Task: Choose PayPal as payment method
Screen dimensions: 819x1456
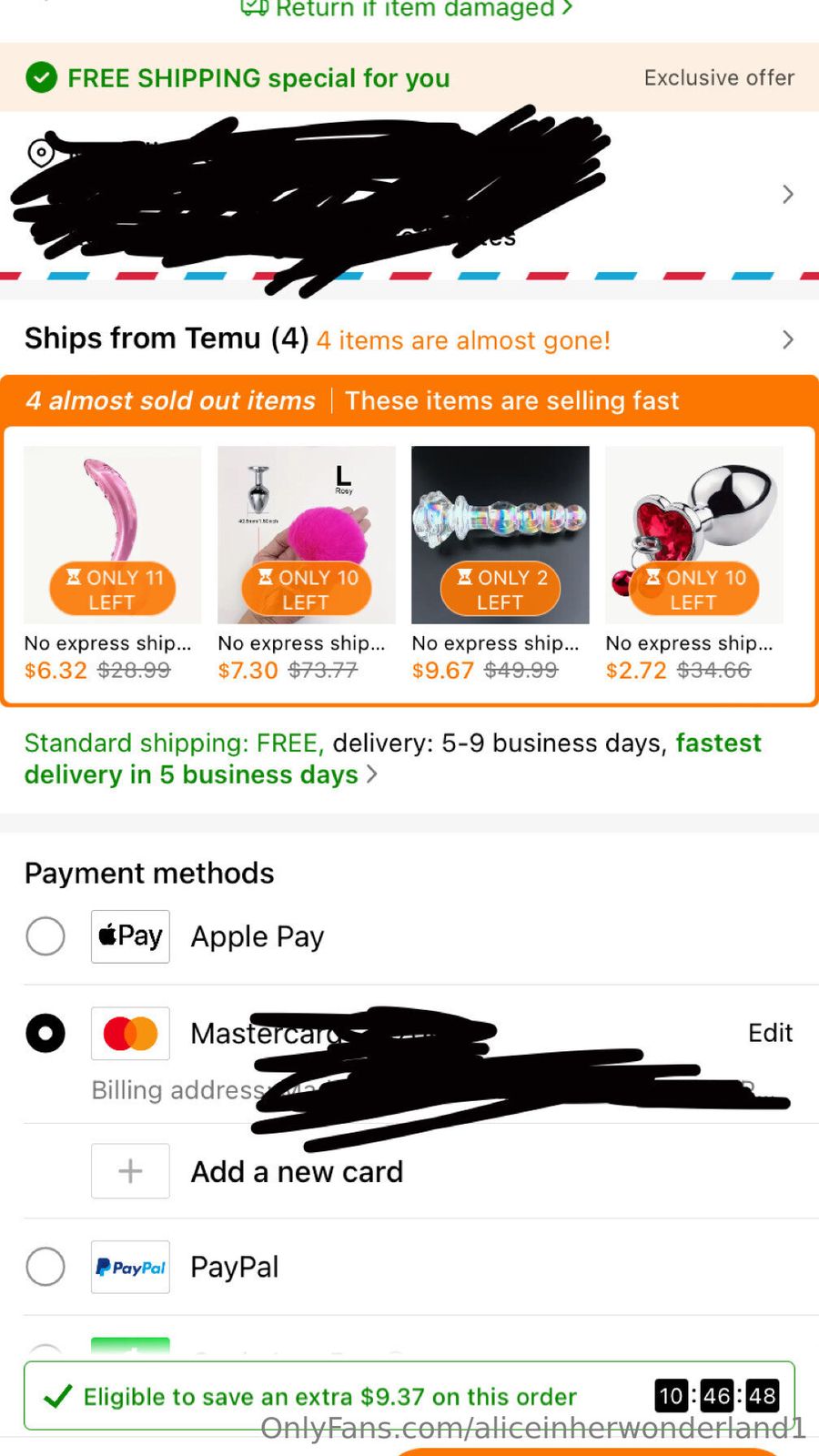Action: point(45,1267)
